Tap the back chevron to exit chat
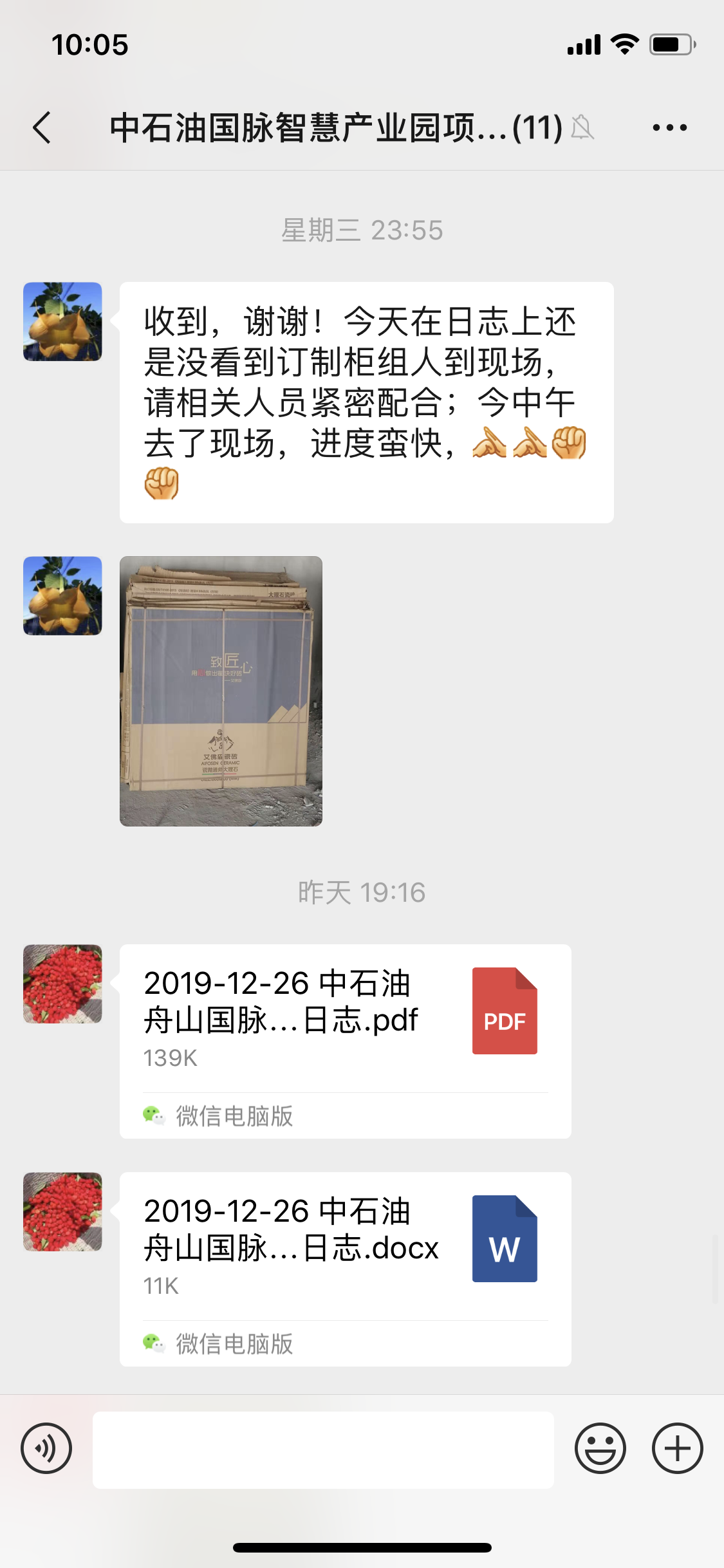The image size is (724, 1568). [40, 127]
